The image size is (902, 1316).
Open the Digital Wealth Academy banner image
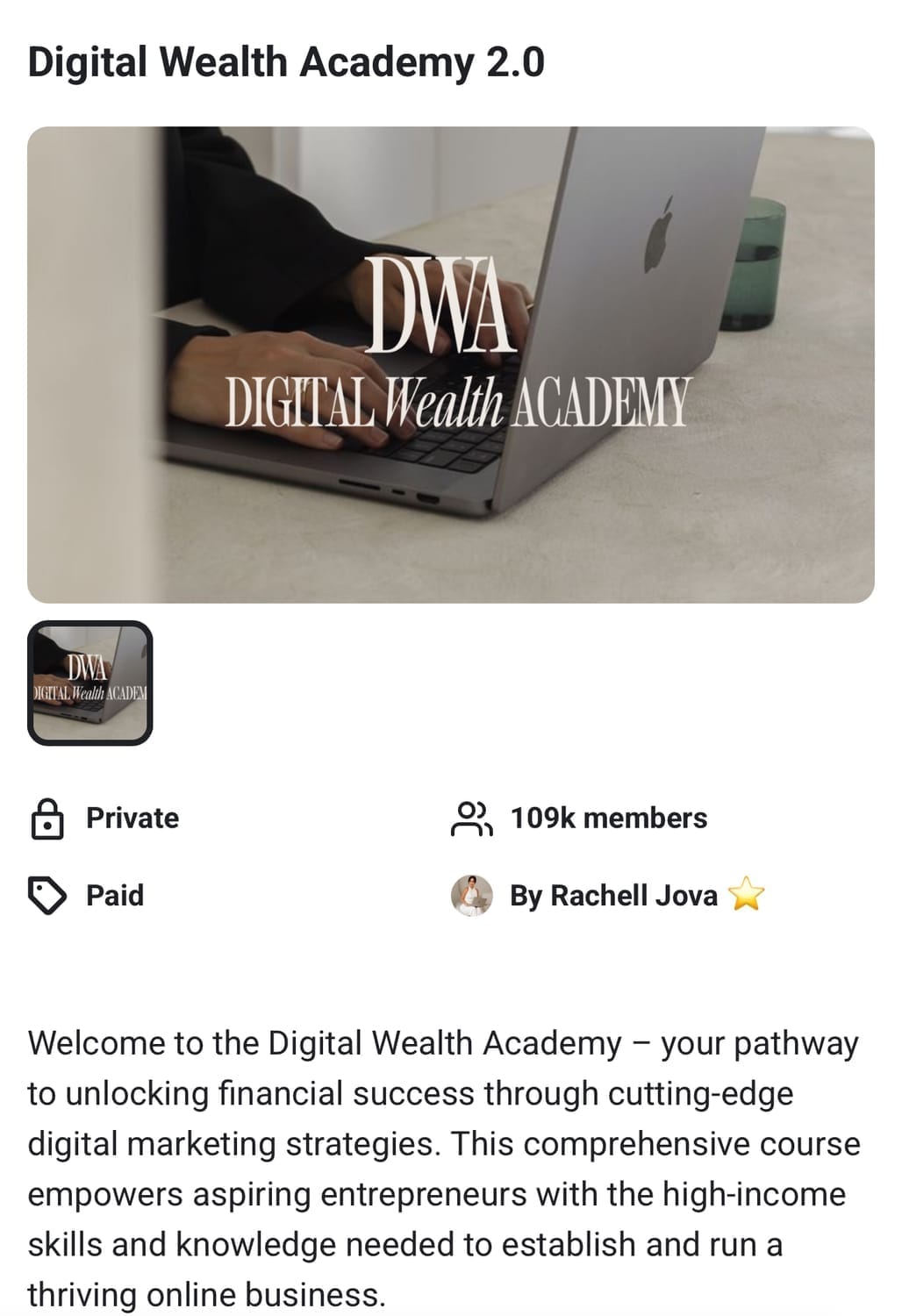click(451, 364)
